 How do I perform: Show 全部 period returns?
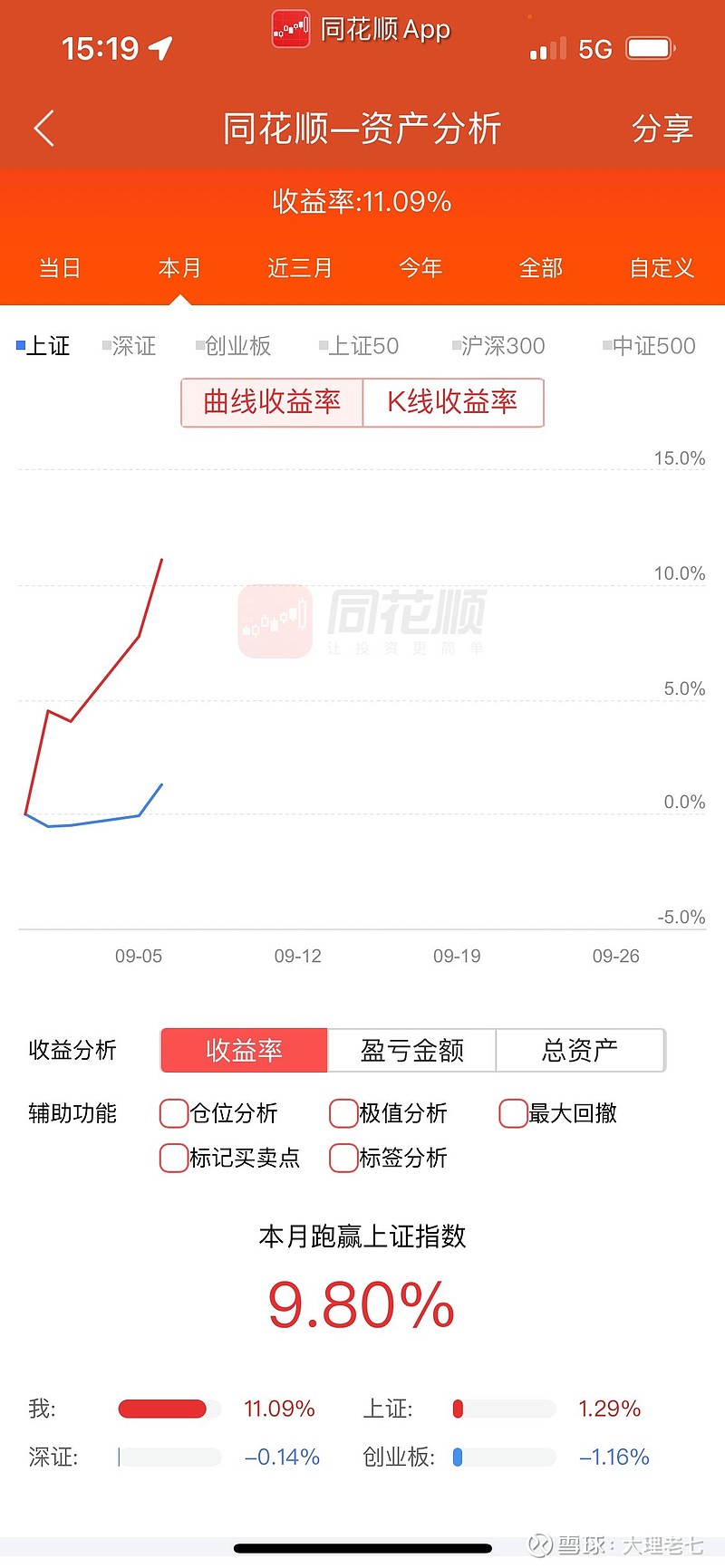click(x=541, y=268)
